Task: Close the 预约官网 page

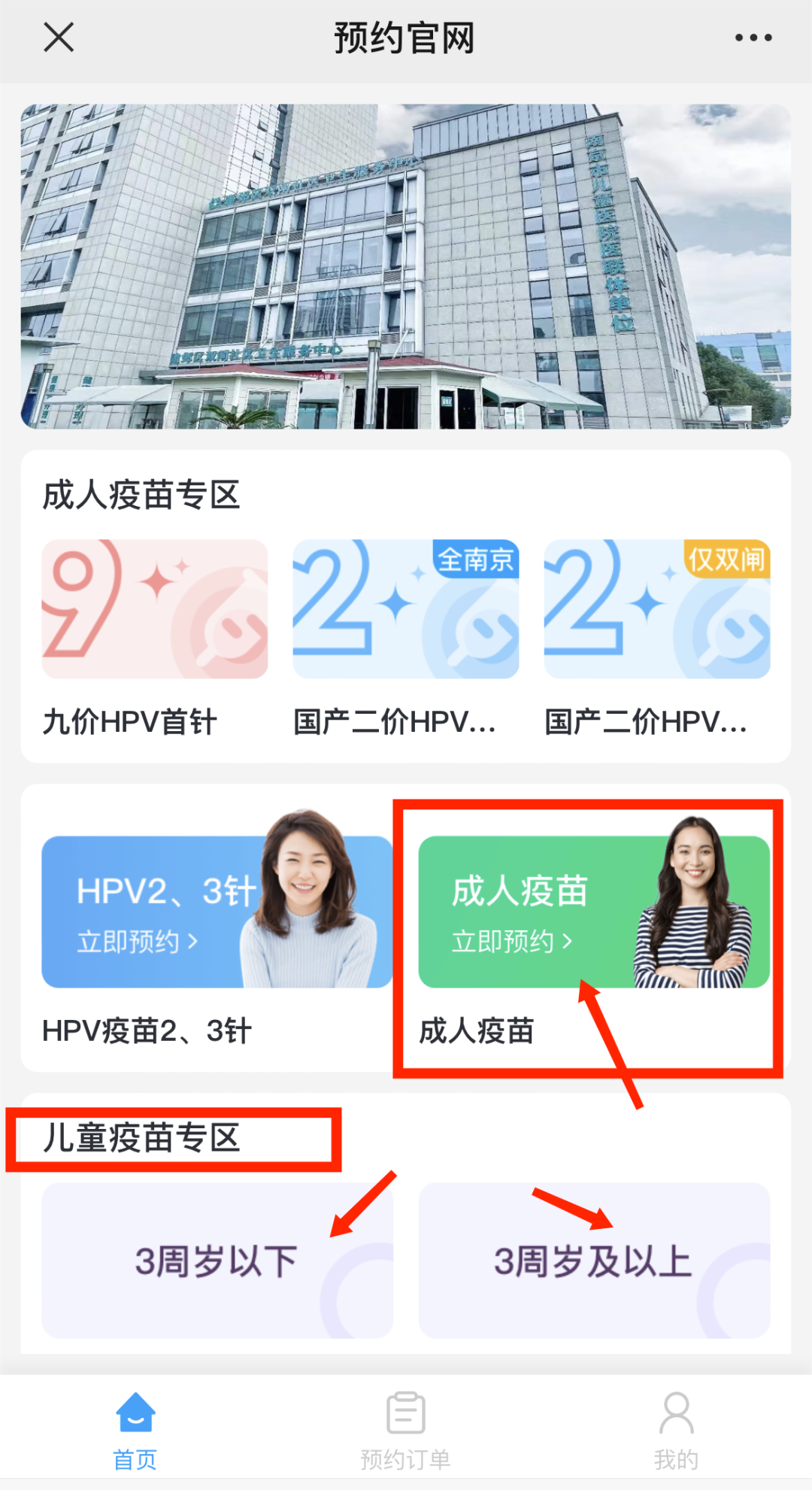Action: (59, 37)
